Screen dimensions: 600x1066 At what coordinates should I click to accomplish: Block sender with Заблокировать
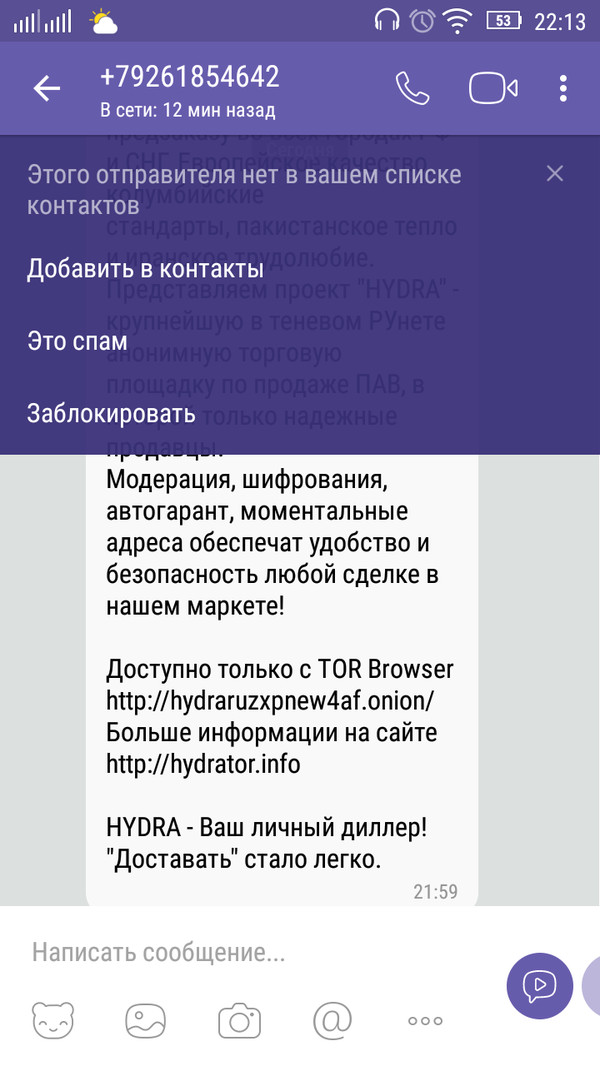[x=111, y=413]
